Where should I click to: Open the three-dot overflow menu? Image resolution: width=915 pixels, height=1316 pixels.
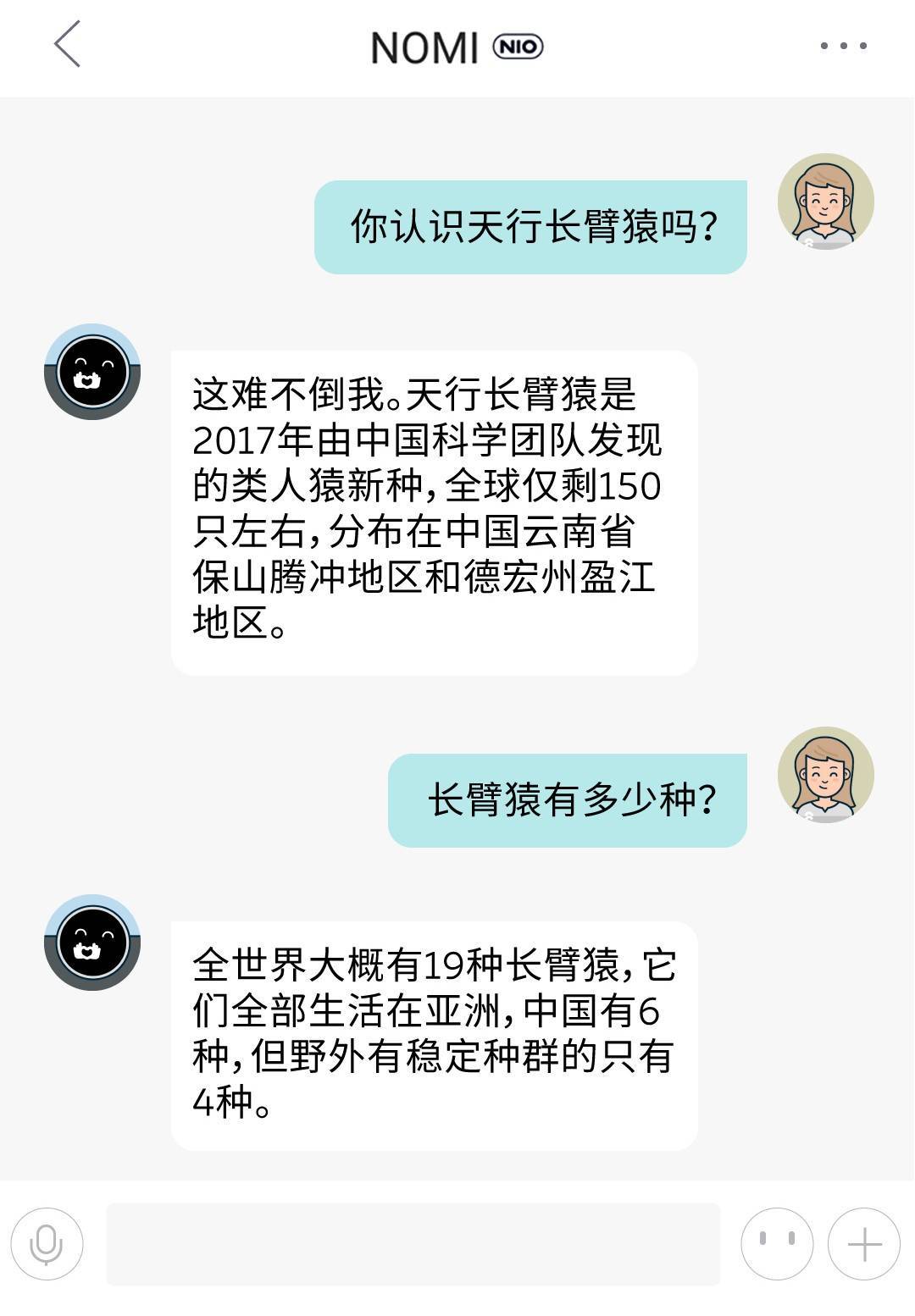coord(843,46)
